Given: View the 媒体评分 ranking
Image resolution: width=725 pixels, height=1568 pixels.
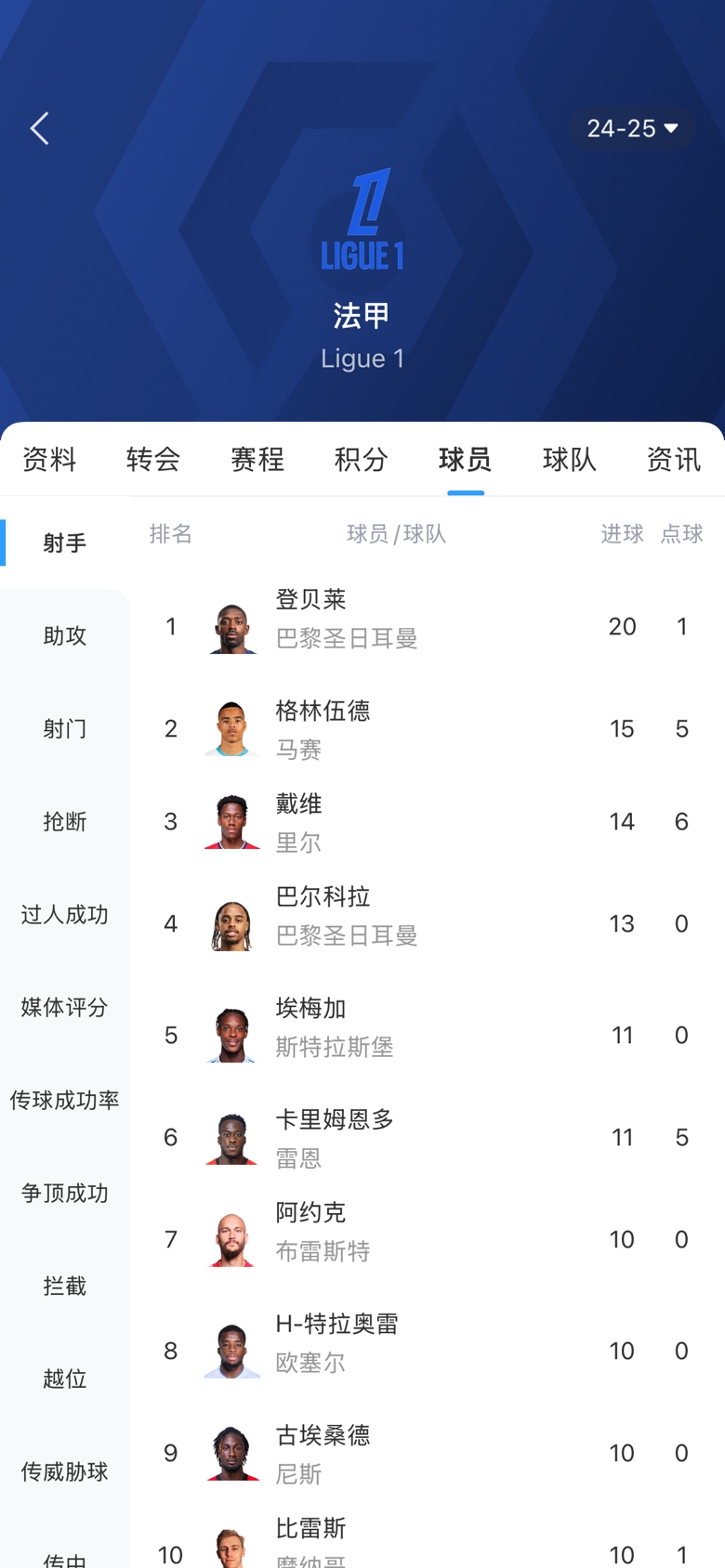Looking at the screenshot, I should click(x=65, y=1007).
